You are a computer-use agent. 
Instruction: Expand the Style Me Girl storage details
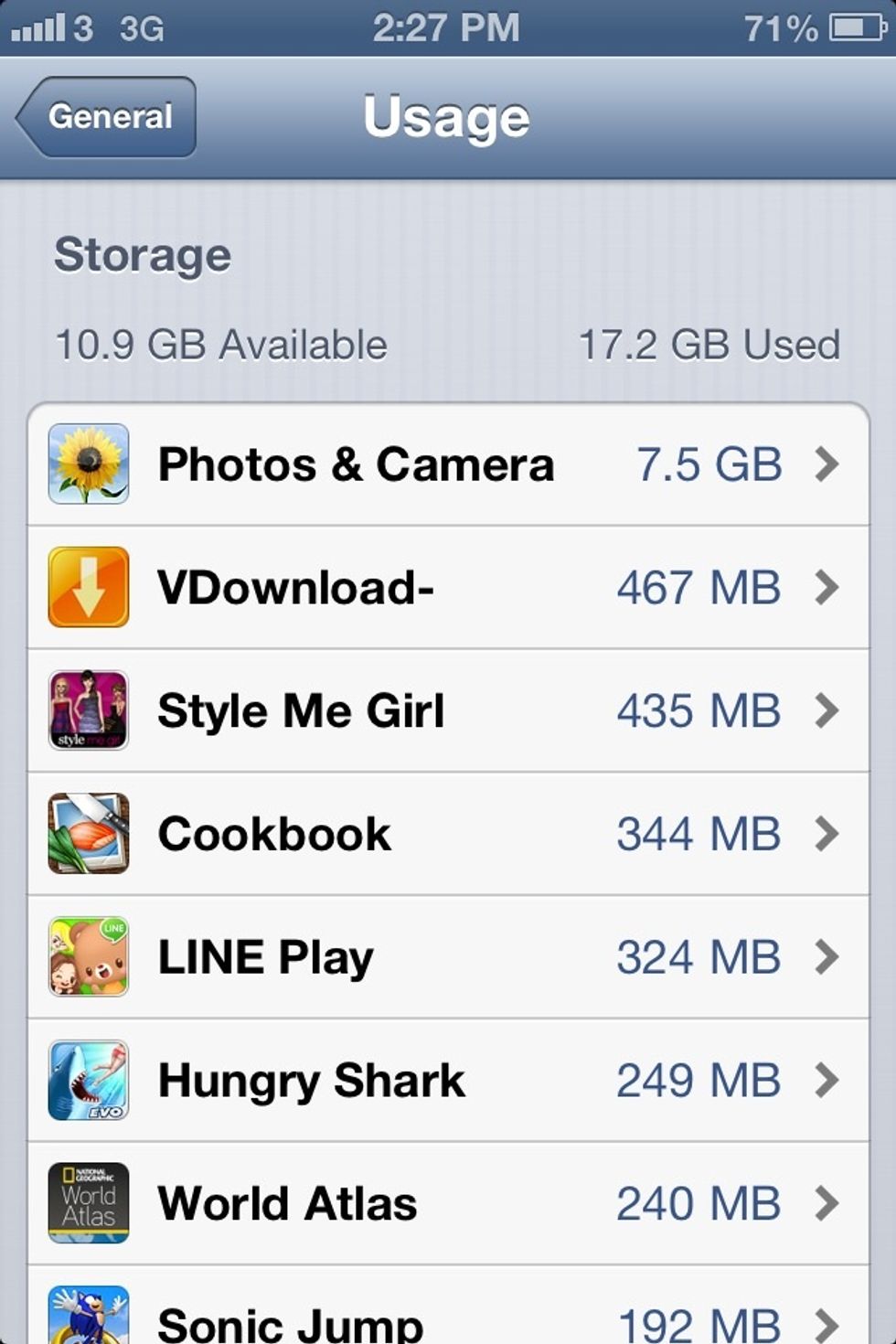point(828,710)
